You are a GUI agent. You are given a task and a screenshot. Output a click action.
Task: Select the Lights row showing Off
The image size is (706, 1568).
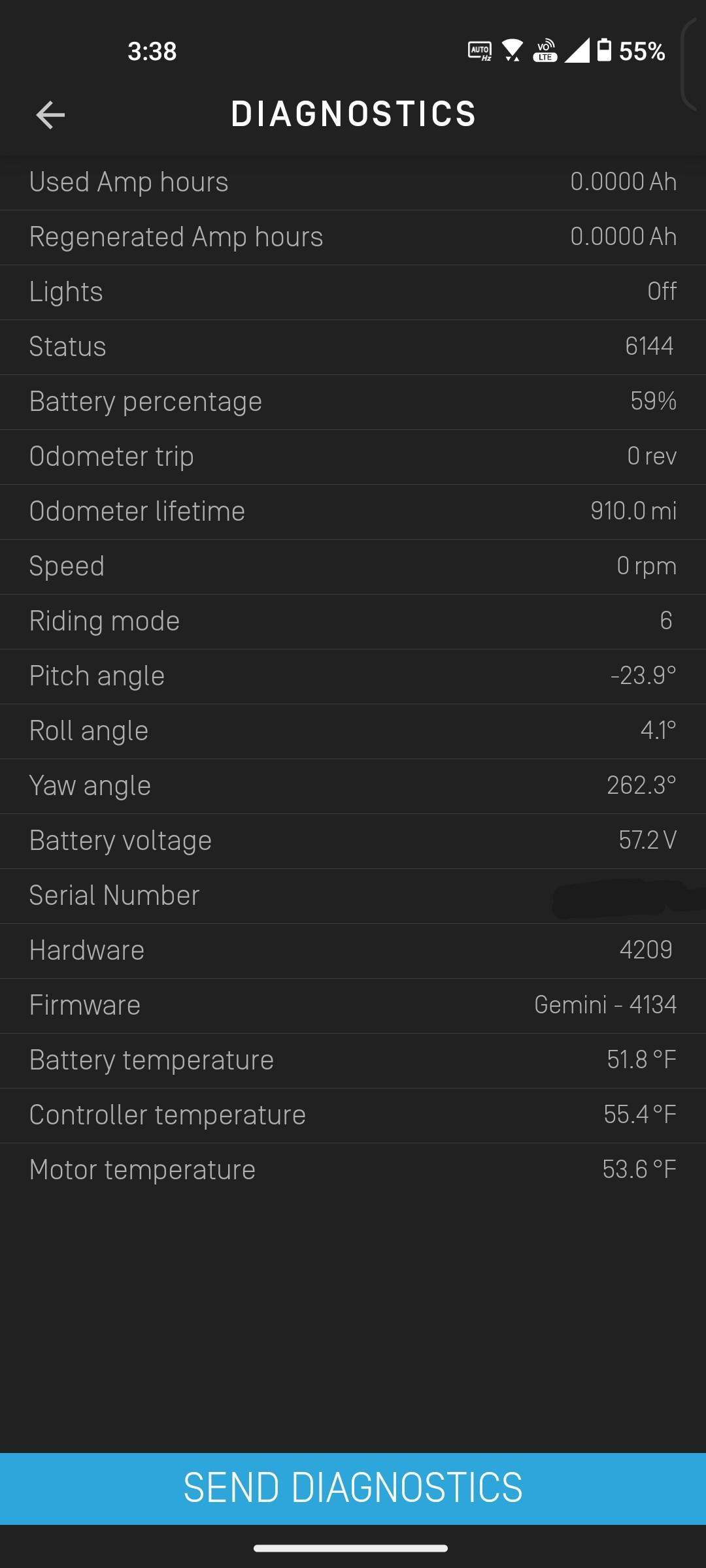353,292
